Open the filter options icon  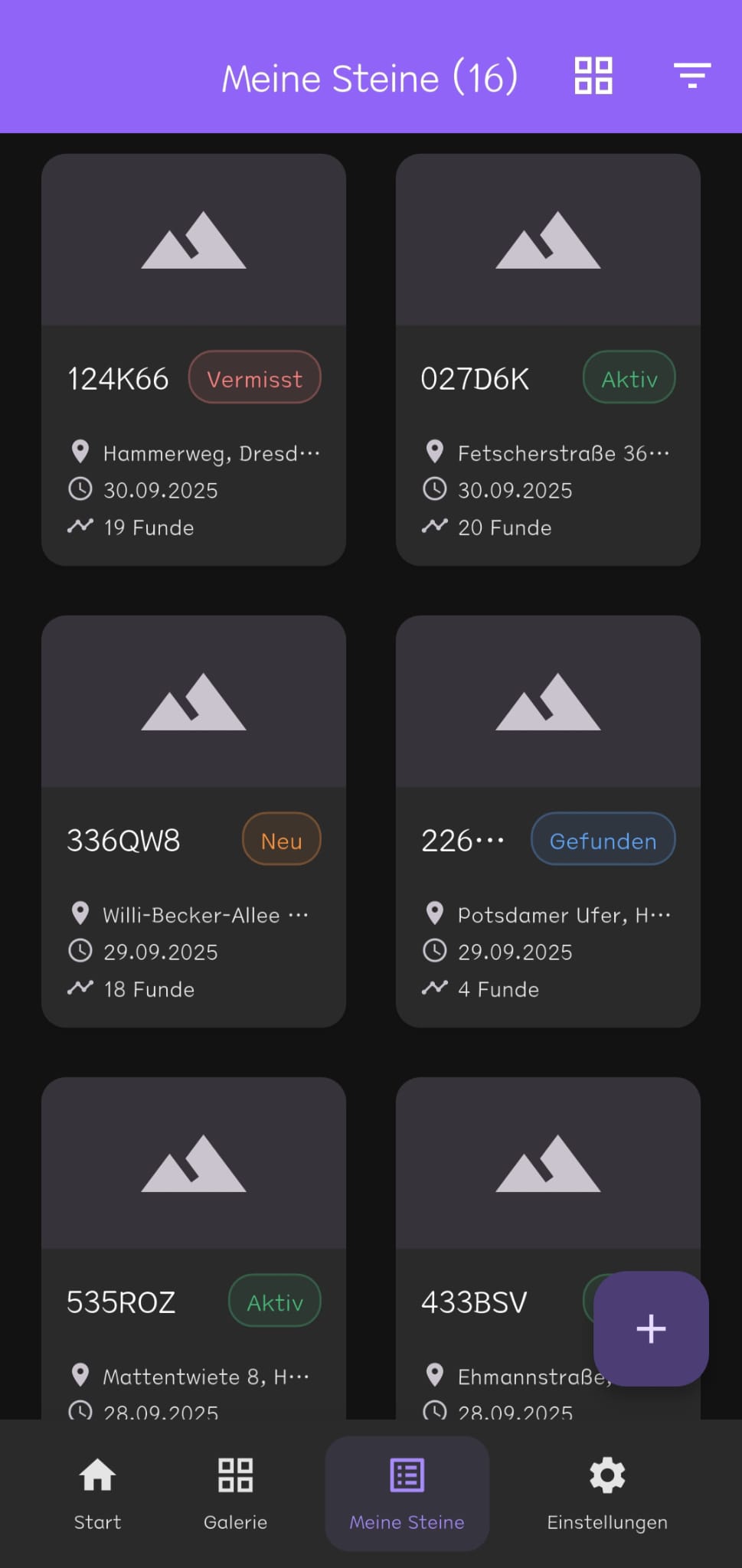(692, 76)
